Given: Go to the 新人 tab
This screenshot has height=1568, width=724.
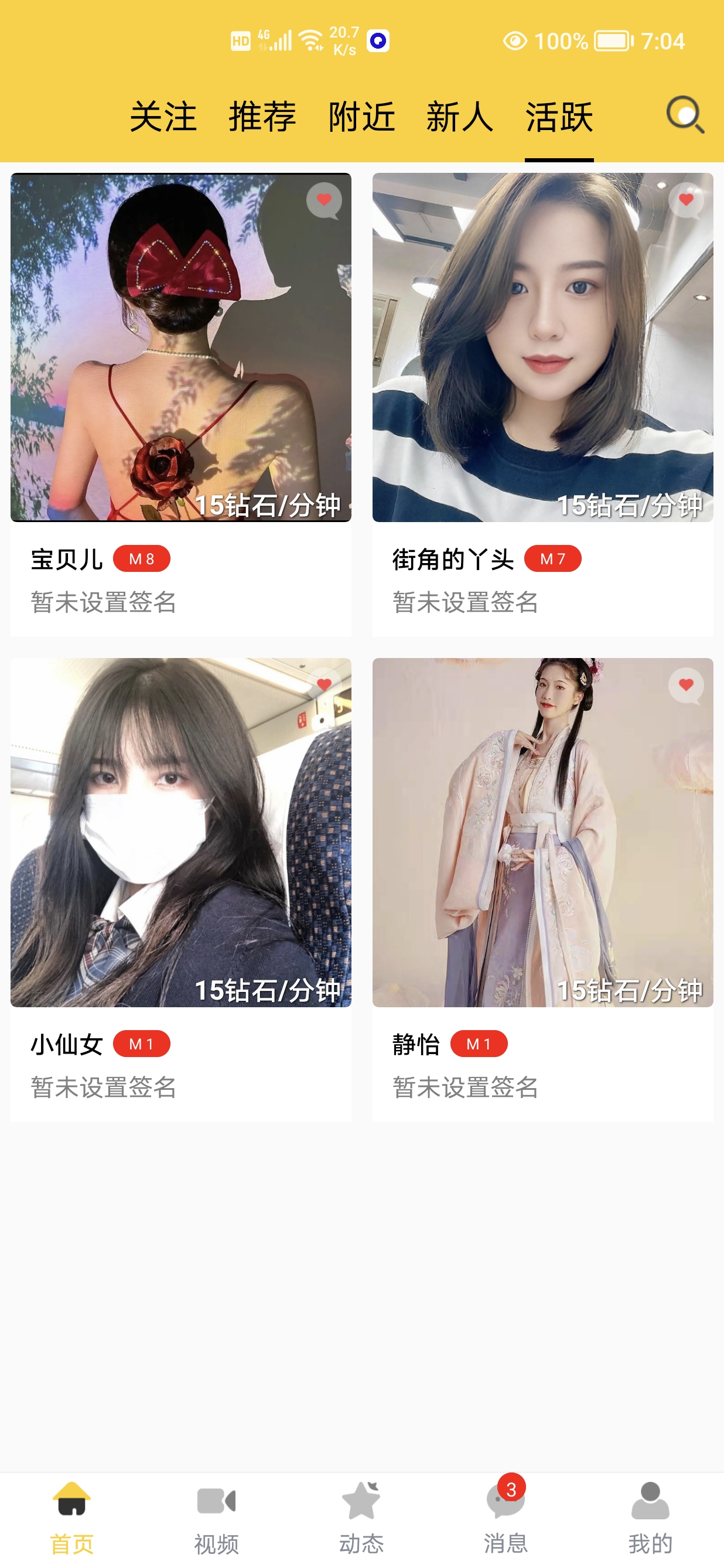Looking at the screenshot, I should (x=460, y=116).
